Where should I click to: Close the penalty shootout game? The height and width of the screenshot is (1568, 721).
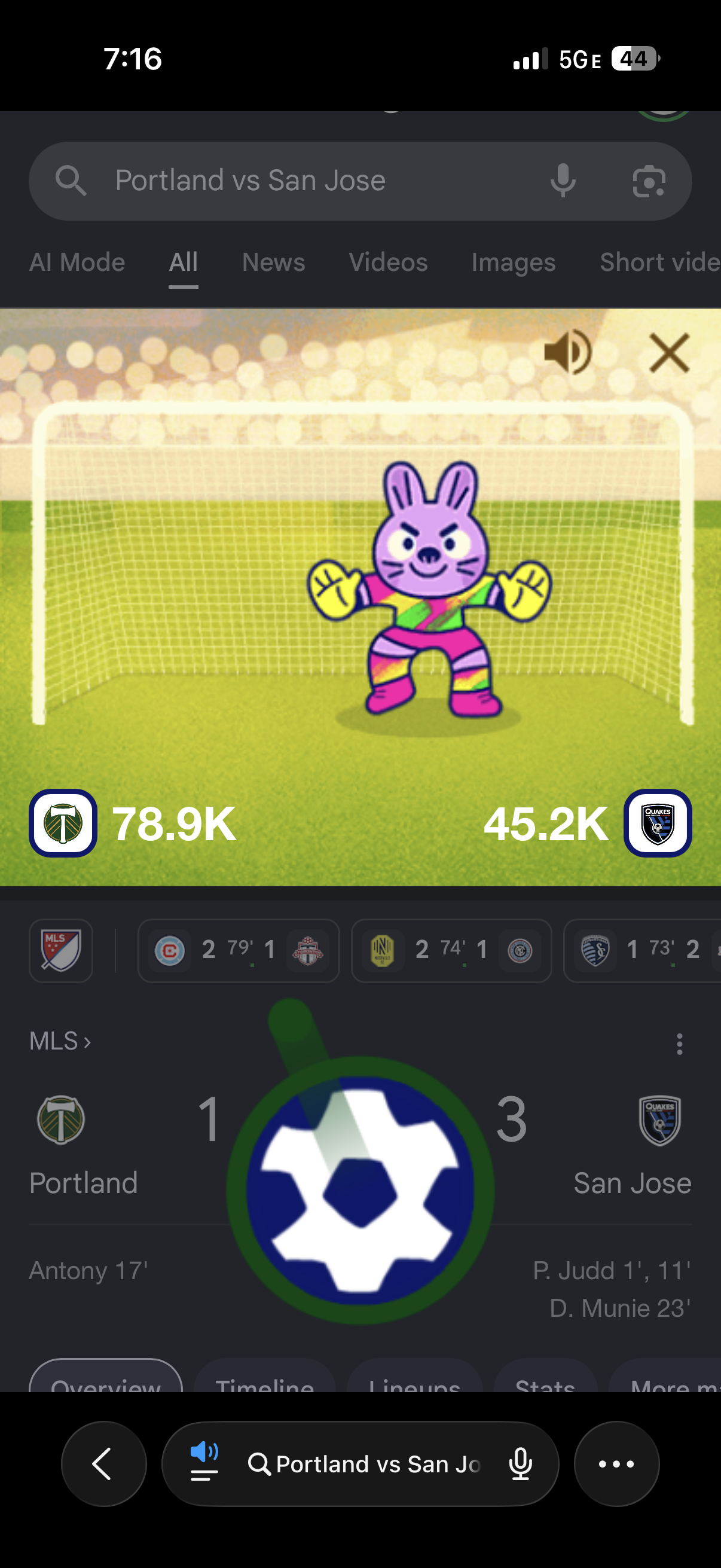(x=669, y=352)
